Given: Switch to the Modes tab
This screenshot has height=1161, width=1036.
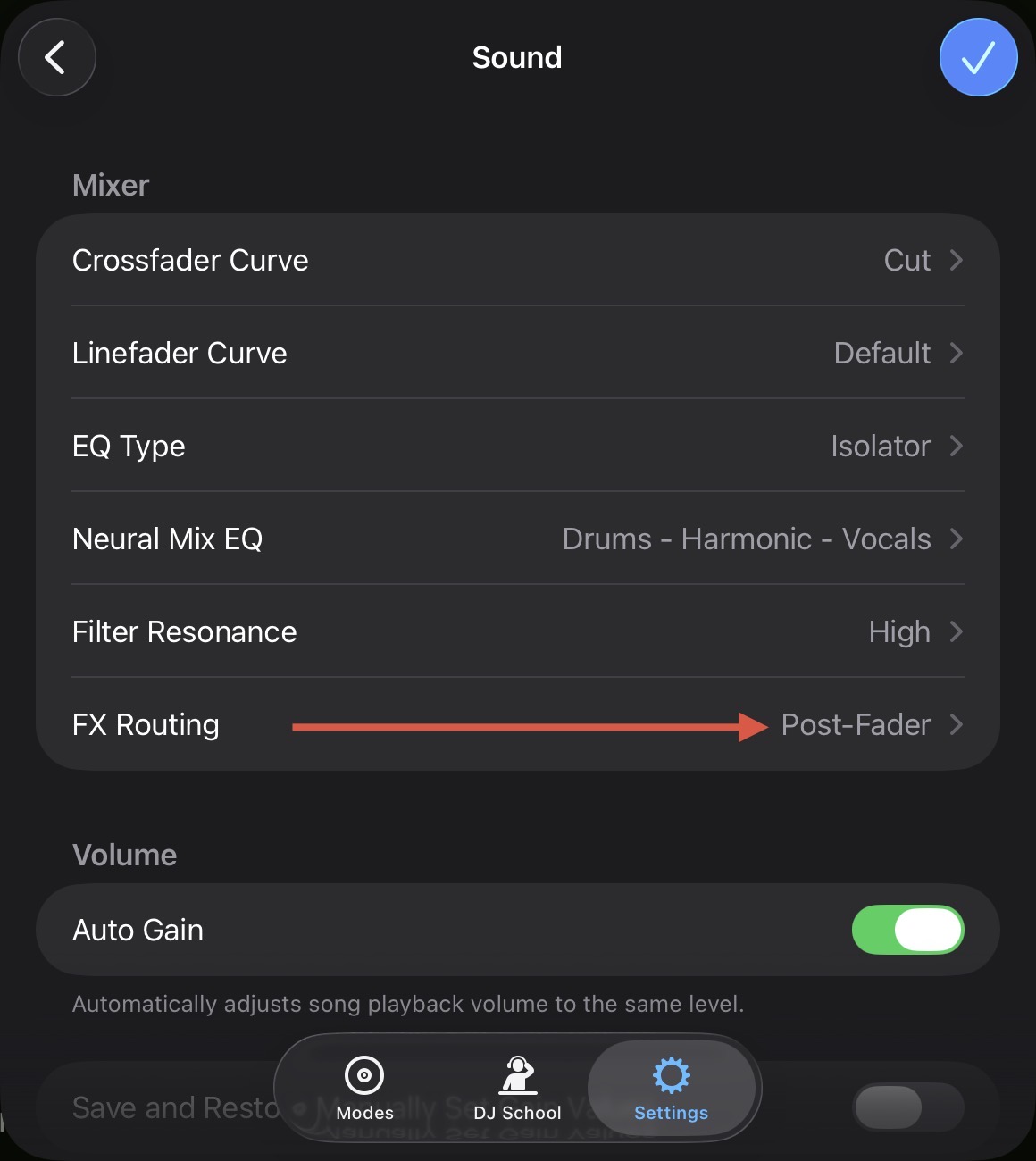Looking at the screenshot, I should [364, 1088].
